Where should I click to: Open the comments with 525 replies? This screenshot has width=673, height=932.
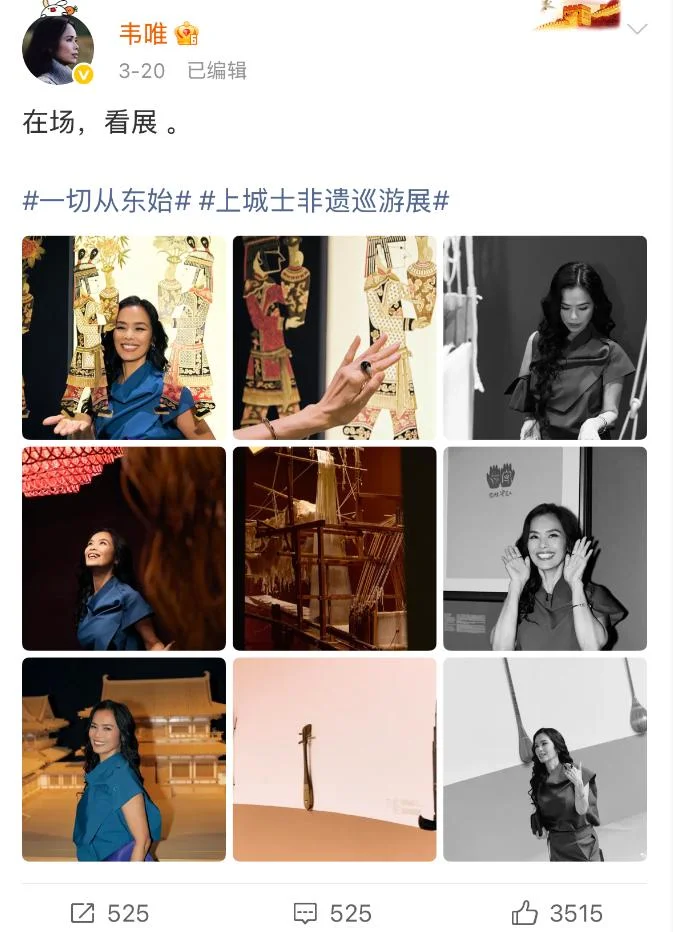click(x=332, y=913)
